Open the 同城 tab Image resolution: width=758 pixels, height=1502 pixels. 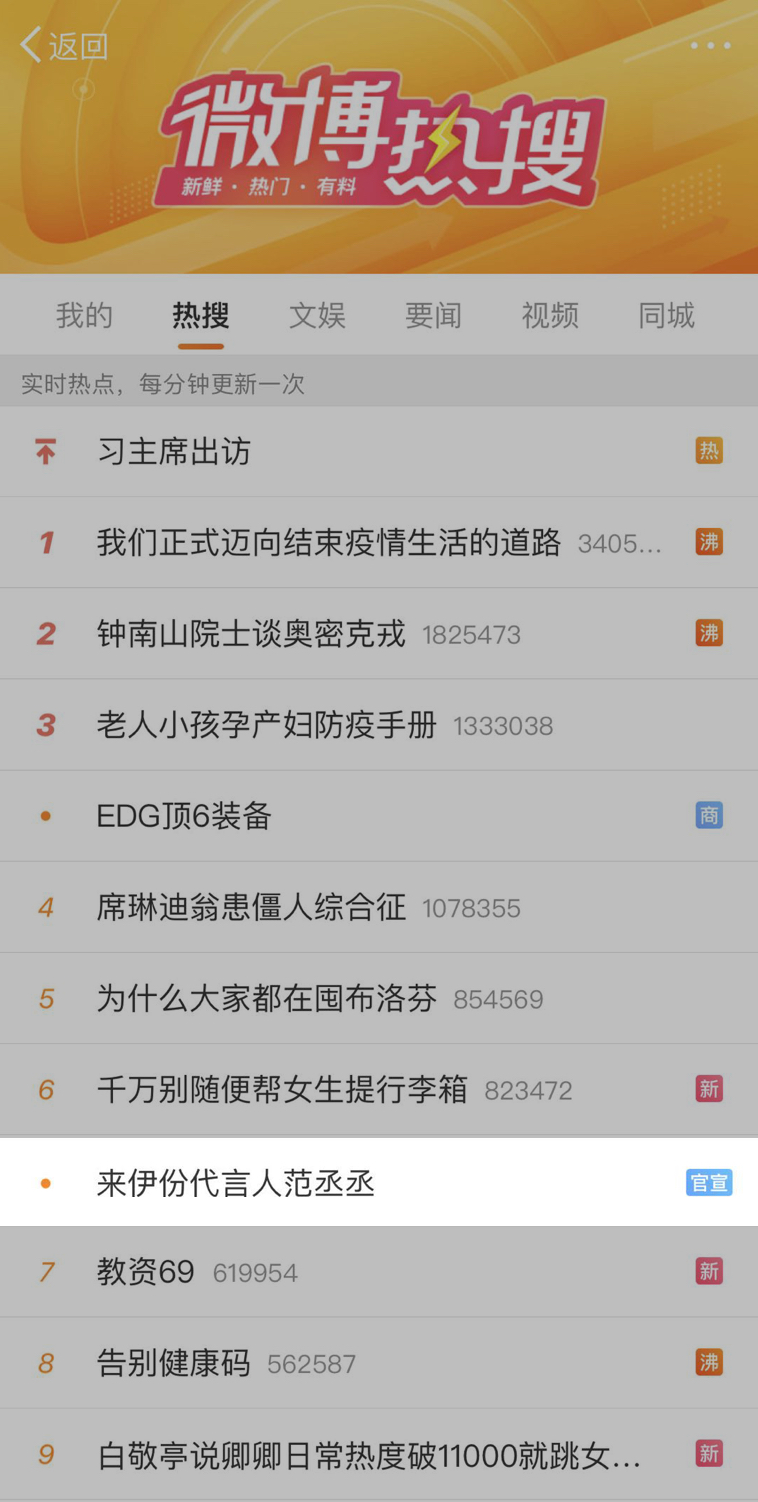tap(665, 315)
